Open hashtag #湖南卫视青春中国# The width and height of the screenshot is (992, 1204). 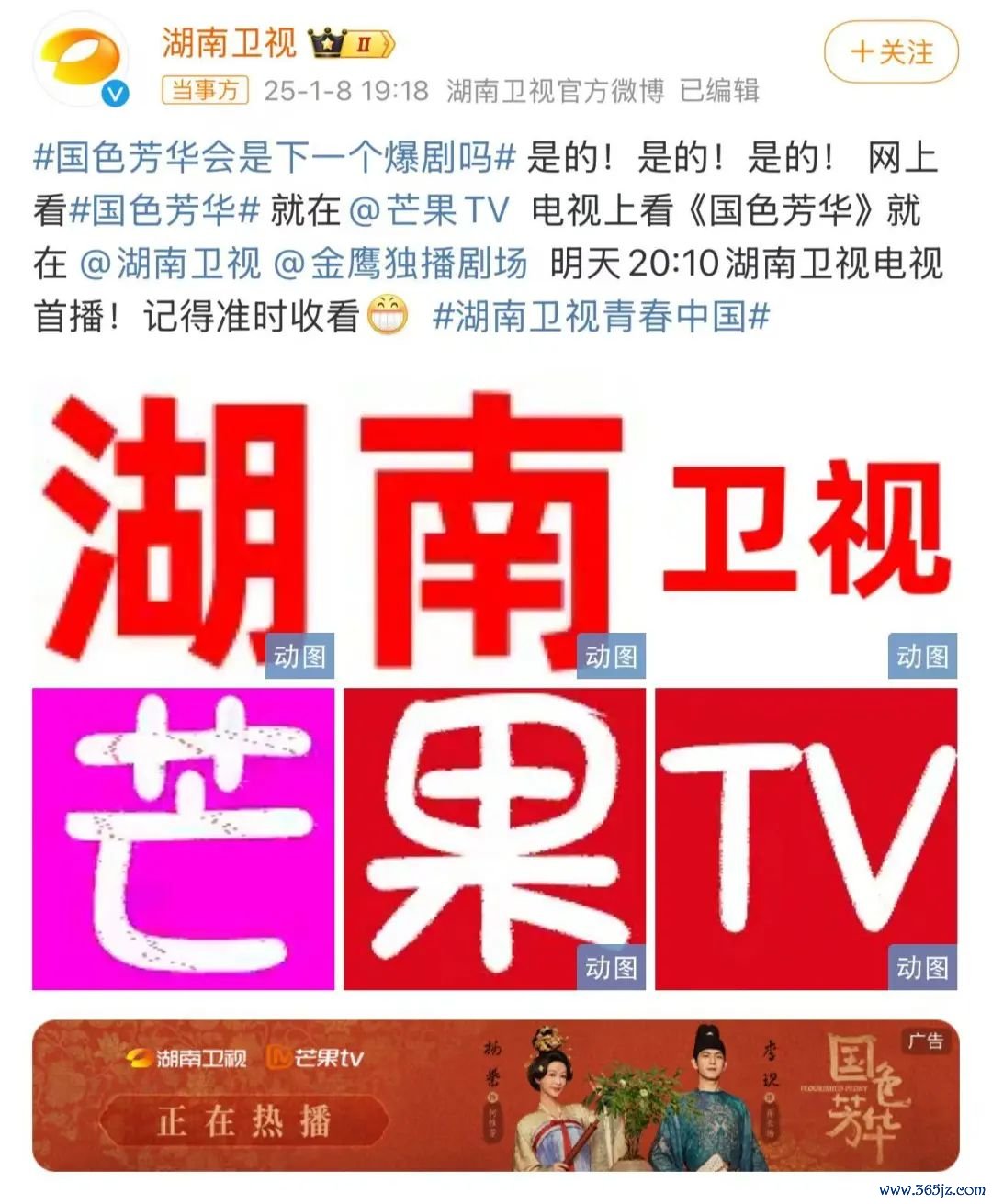pos(601,317)
